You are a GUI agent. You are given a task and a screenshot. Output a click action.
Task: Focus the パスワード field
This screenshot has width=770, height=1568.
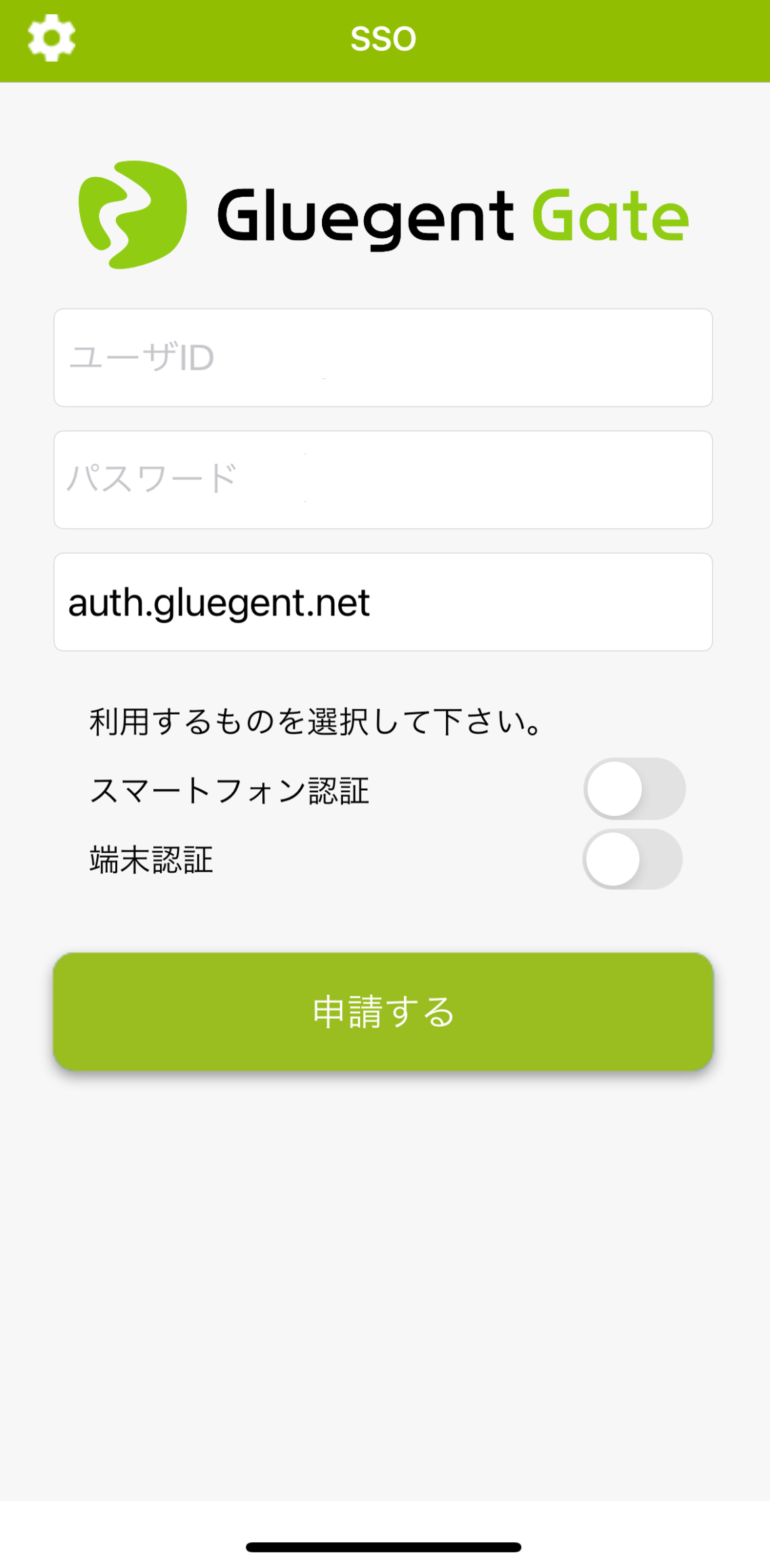pos(383,479)
